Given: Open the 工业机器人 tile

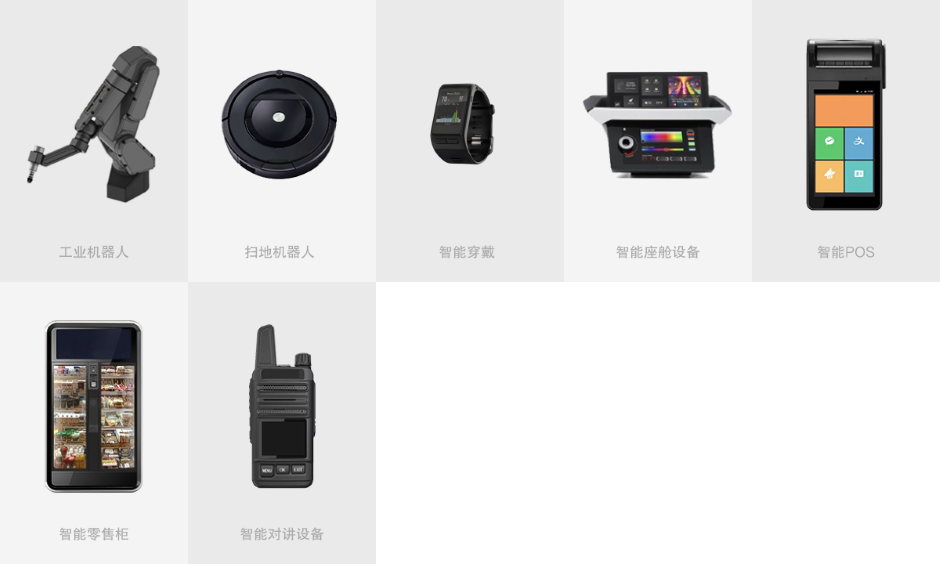Looking at the screenshot, I should 93,140.
